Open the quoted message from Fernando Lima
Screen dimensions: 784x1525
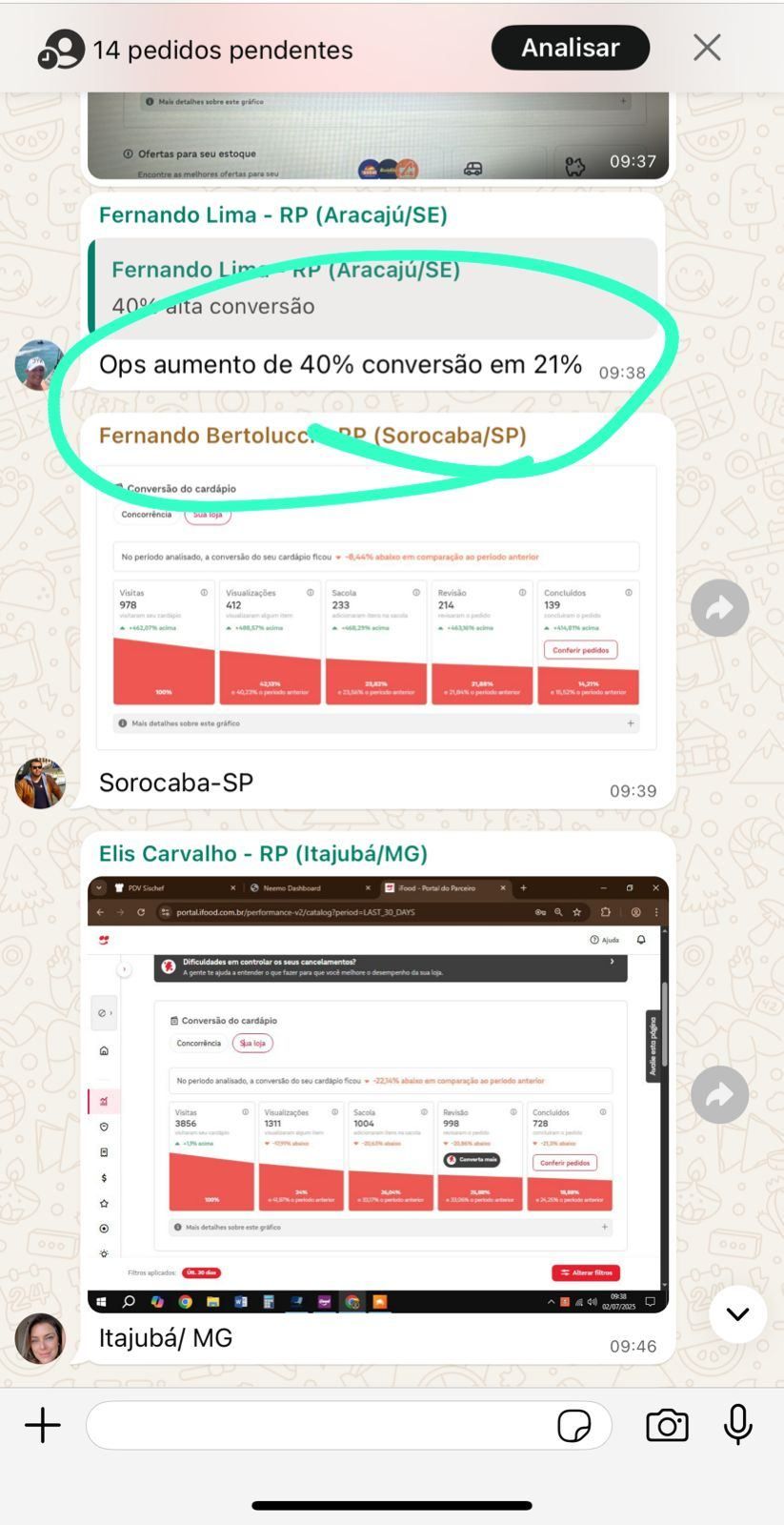pos(373,288)
